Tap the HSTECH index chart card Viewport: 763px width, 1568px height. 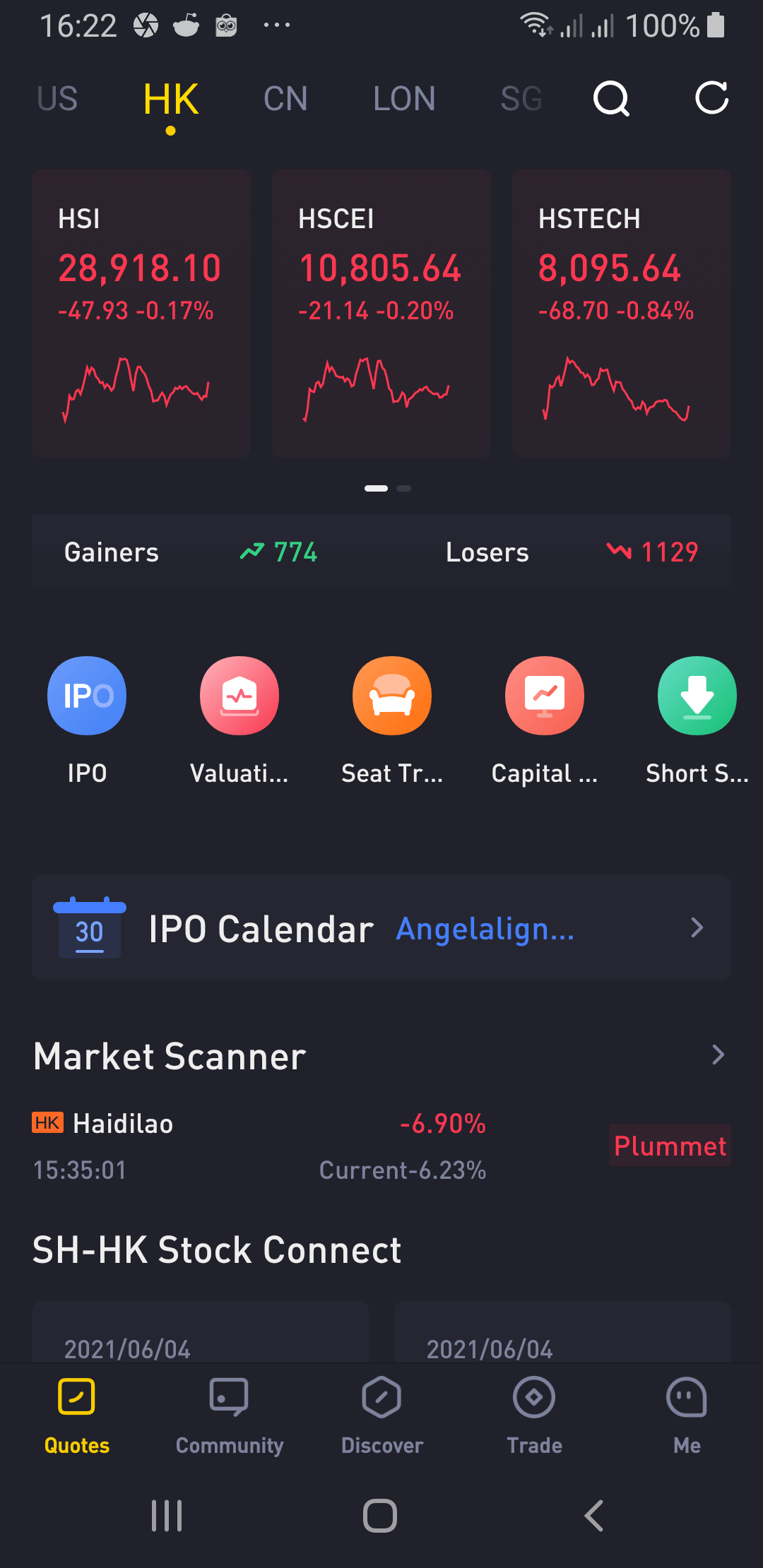620,313
